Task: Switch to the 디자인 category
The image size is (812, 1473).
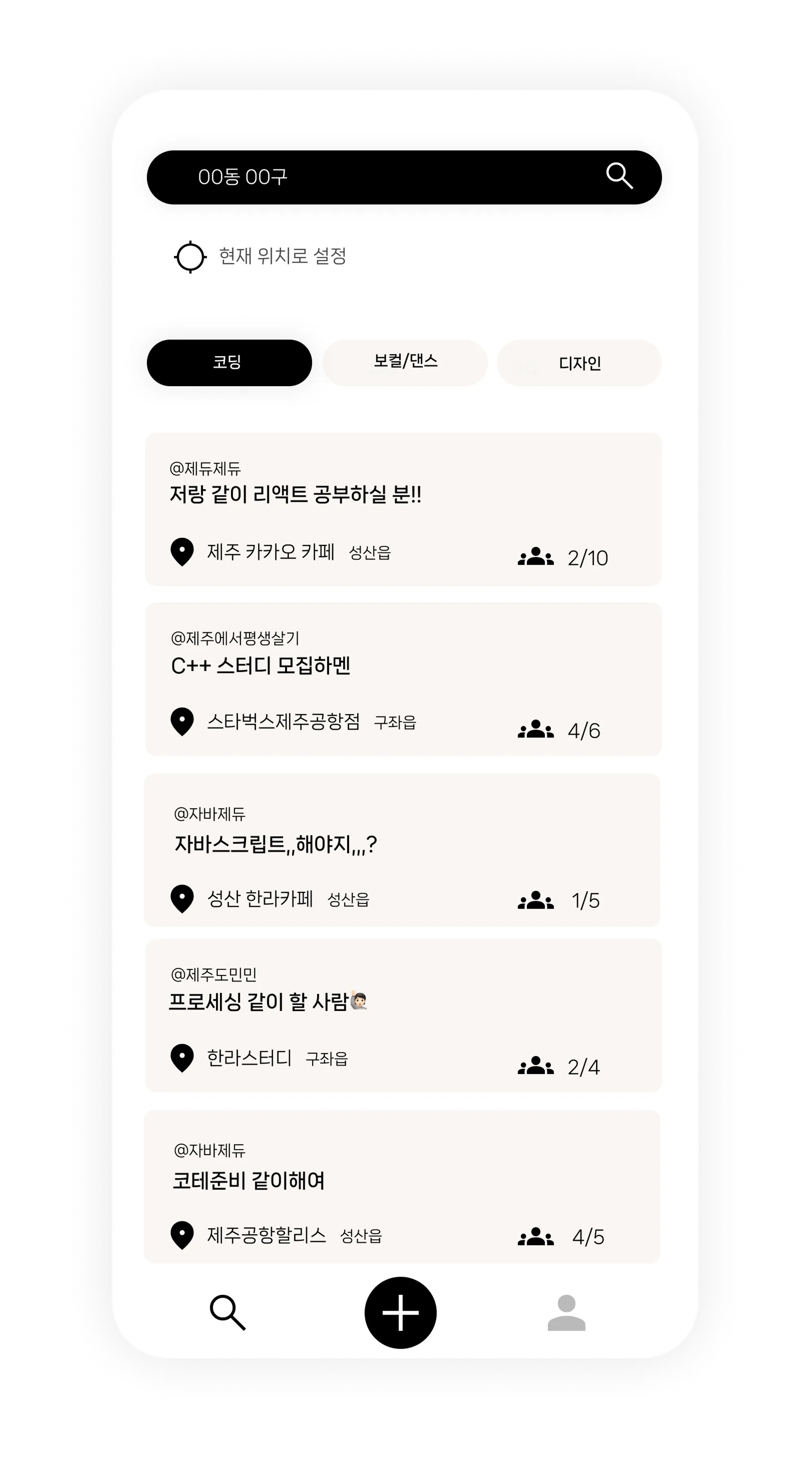Action: (579, 363)
